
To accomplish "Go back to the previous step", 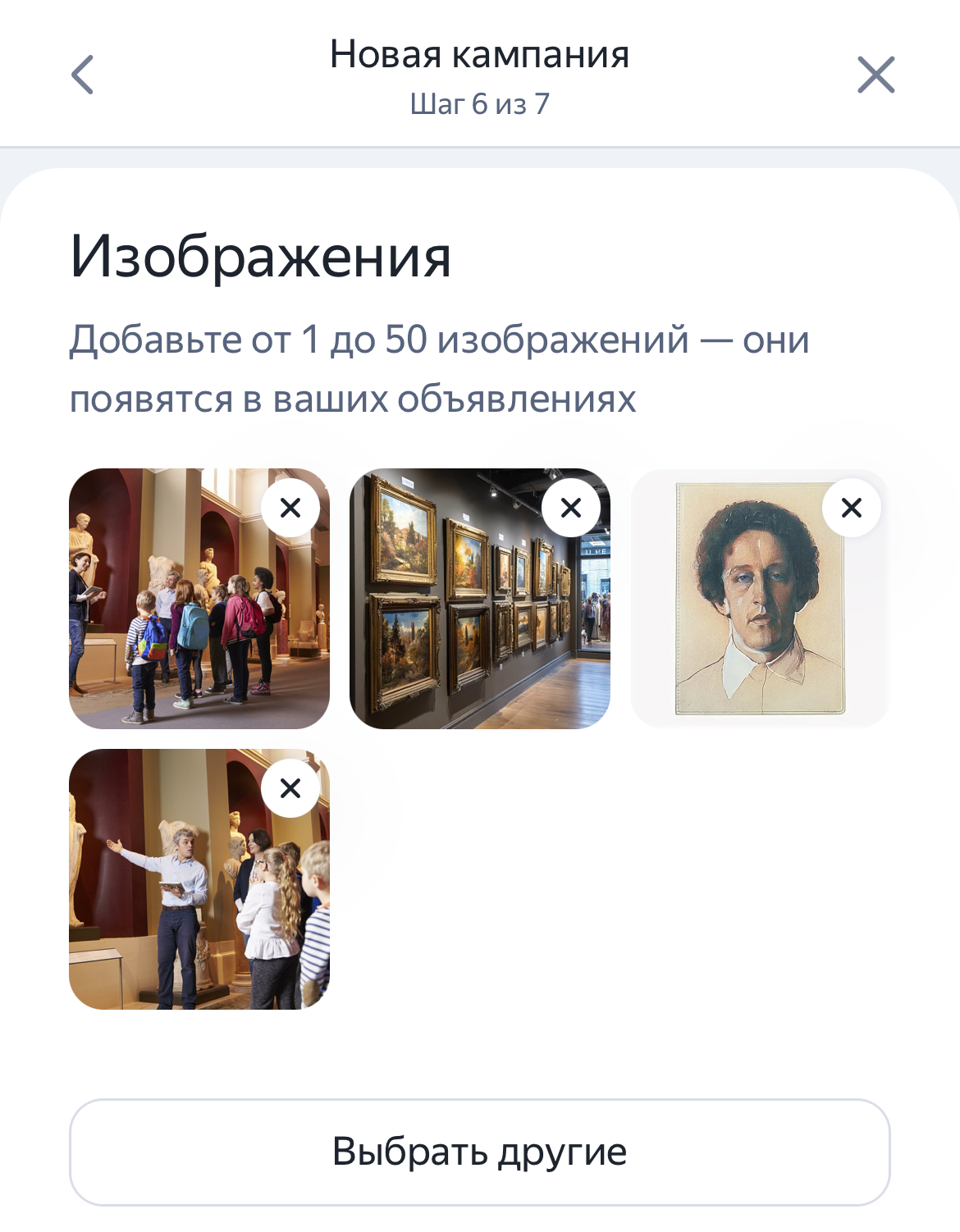I will (x=83, y=75).
